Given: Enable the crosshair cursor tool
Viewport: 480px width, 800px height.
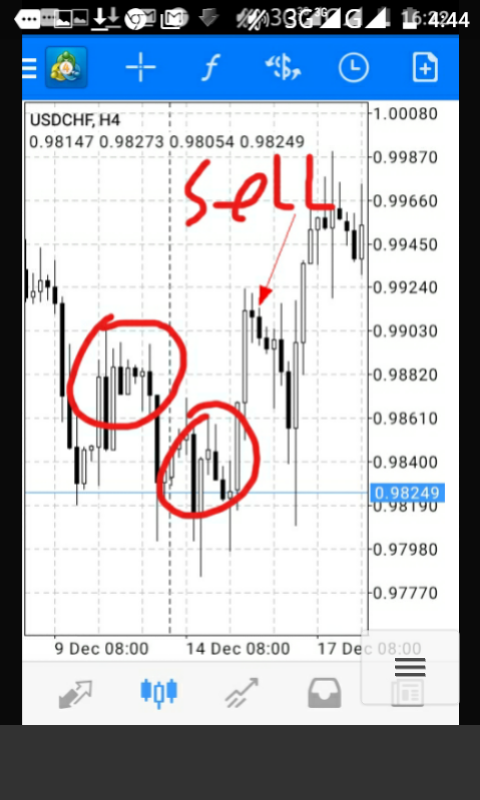Looking at the screenshot, I should tap(140, 67).
